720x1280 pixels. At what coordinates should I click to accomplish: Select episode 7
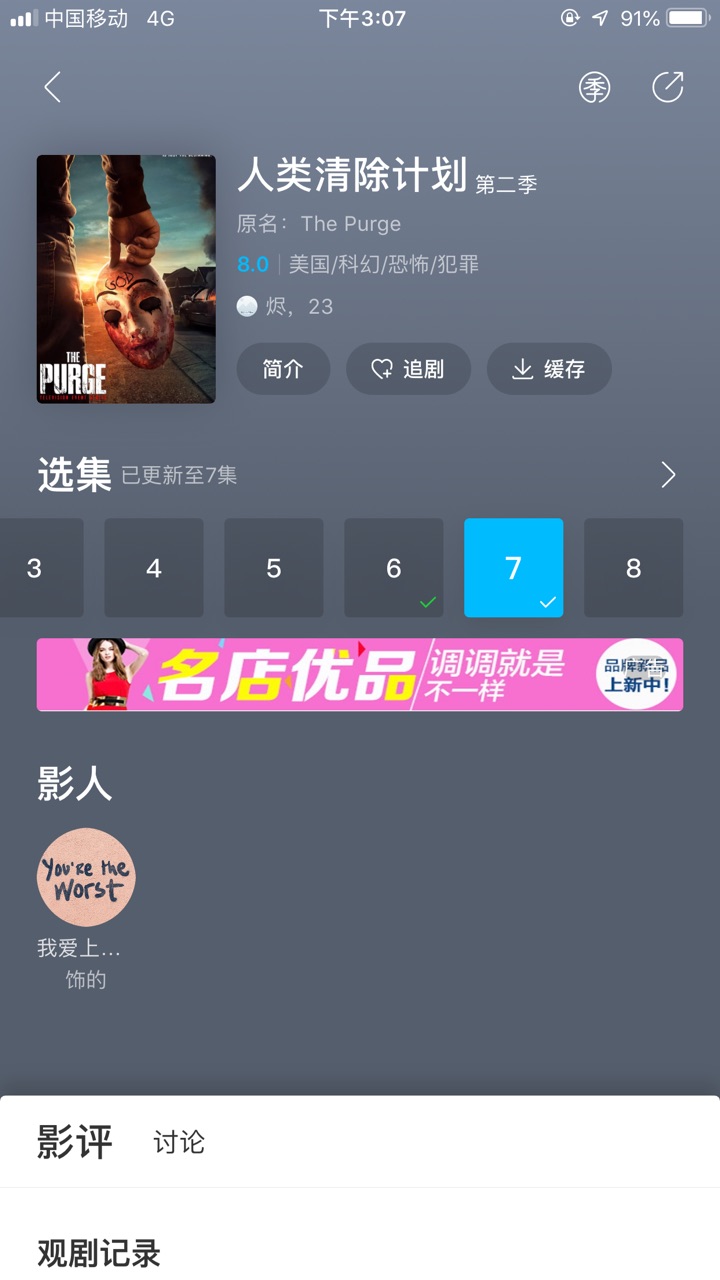[x=514, y=568]
